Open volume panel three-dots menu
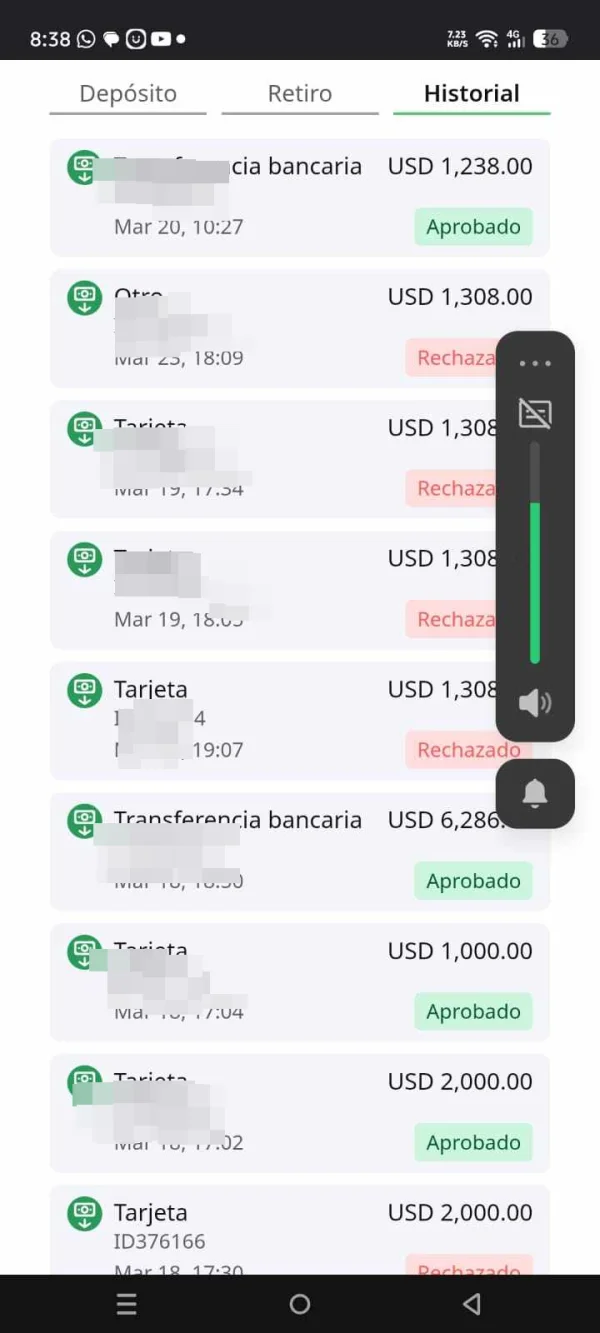Screen dimensions: 600x1333 coord(535,364)
